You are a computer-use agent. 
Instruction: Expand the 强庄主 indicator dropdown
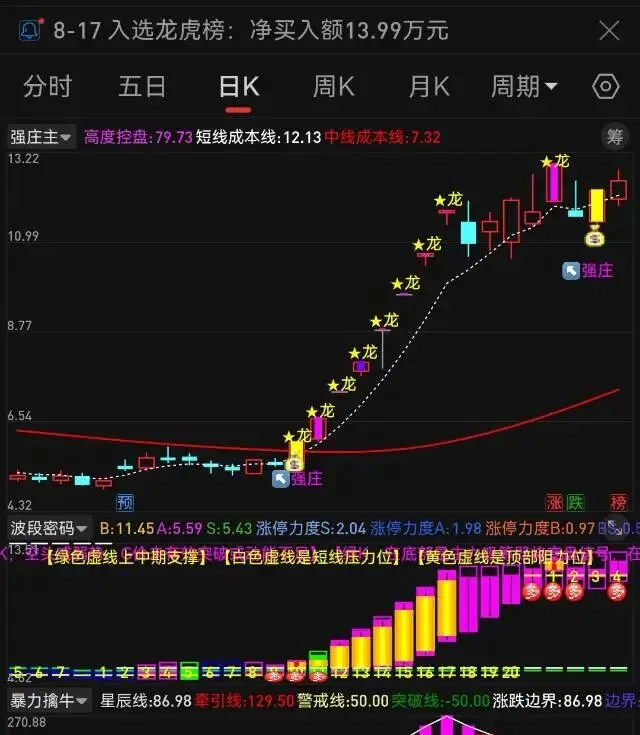coord(41,137)
